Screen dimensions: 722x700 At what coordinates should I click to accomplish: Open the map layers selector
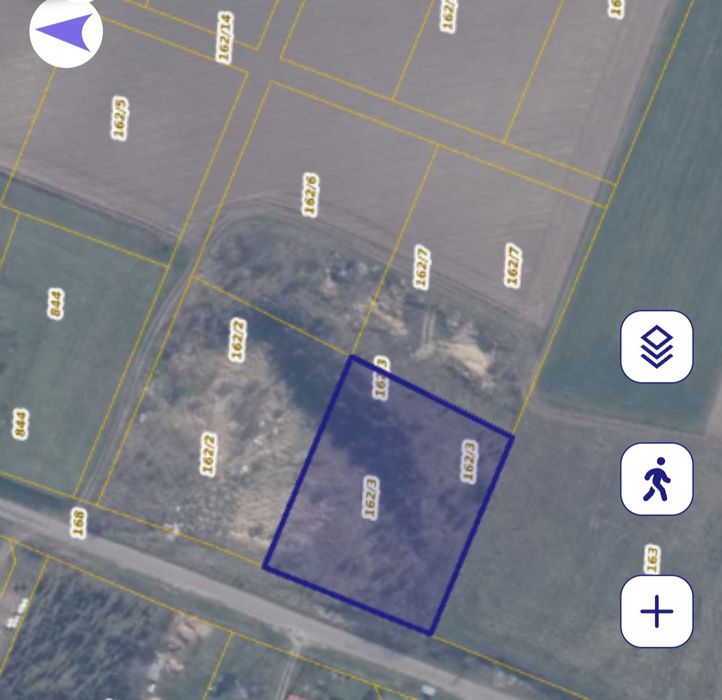[x=656, y=347]
